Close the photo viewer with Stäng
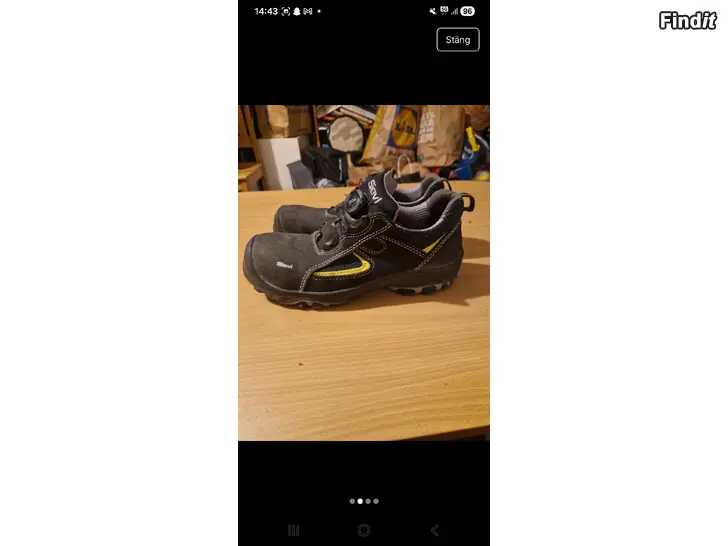This screenshot has width=728, height=546. 458,39
